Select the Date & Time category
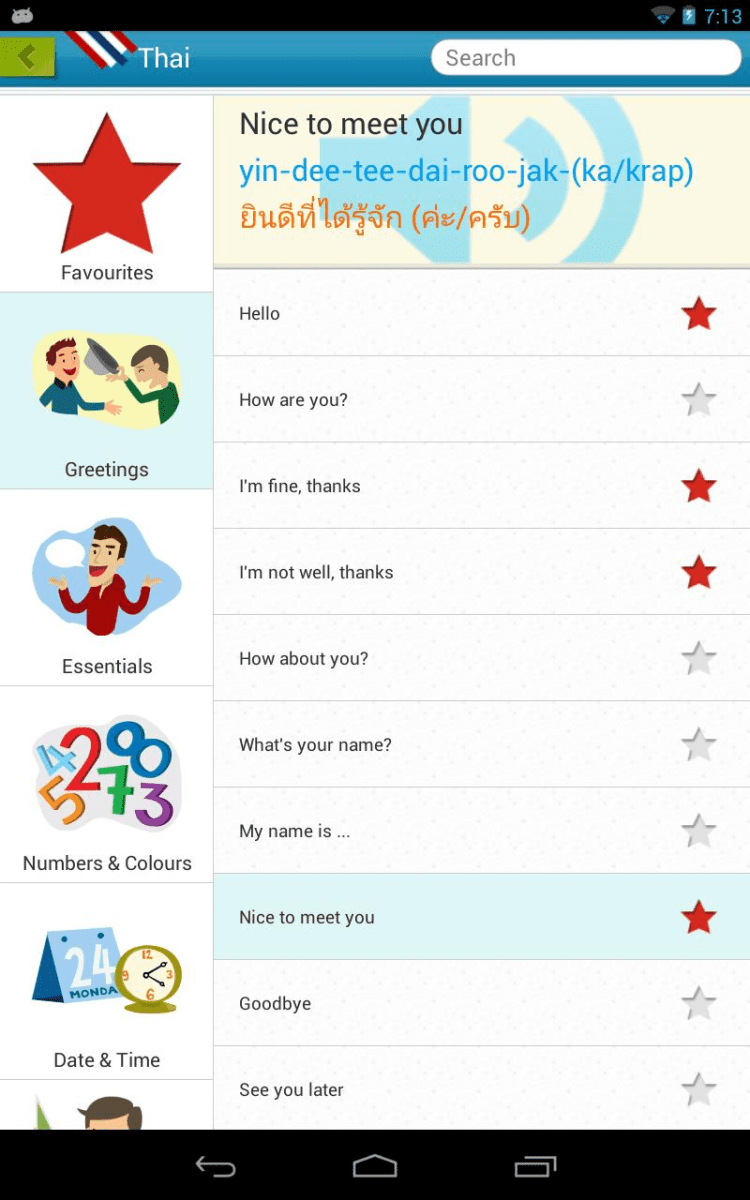 pos(107,982)
